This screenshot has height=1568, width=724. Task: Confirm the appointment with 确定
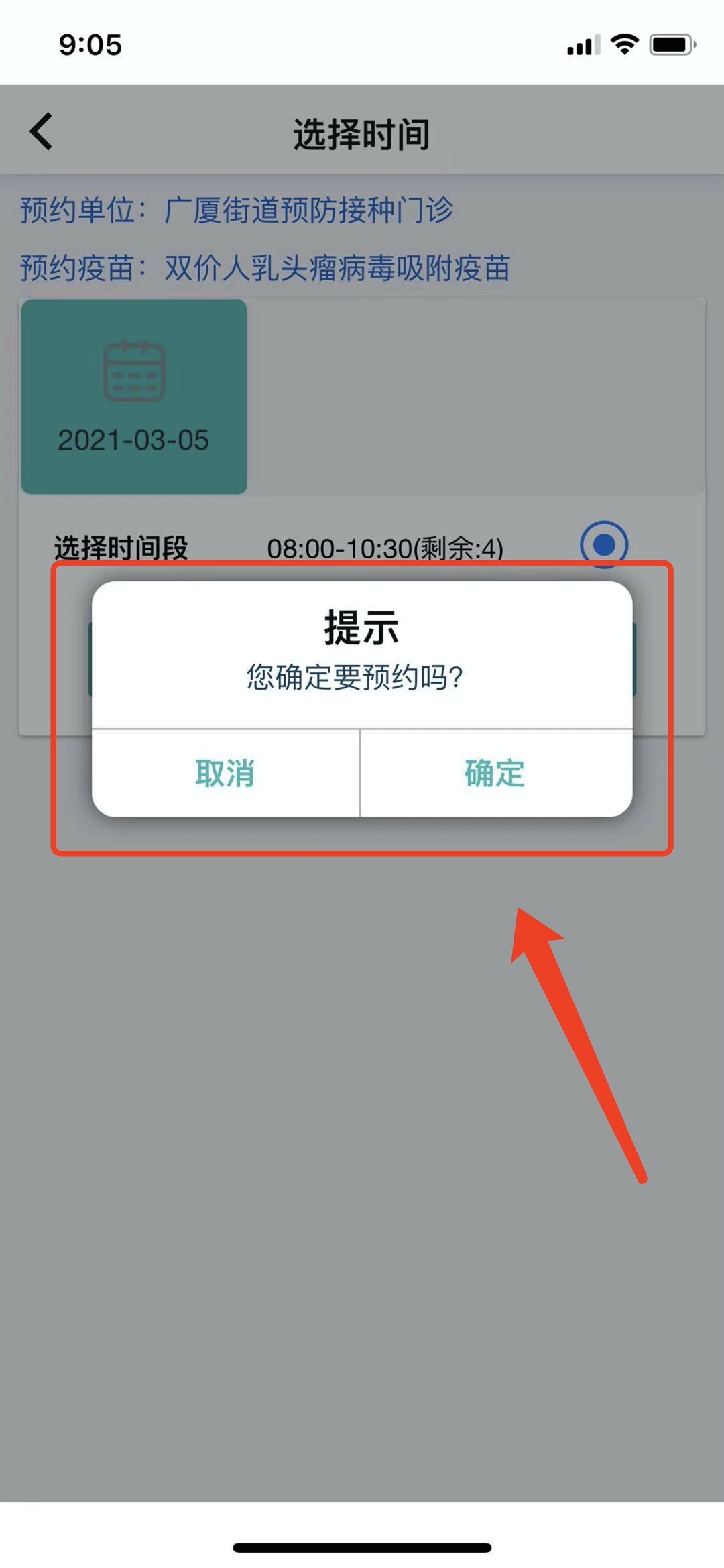tap(495, 773)
